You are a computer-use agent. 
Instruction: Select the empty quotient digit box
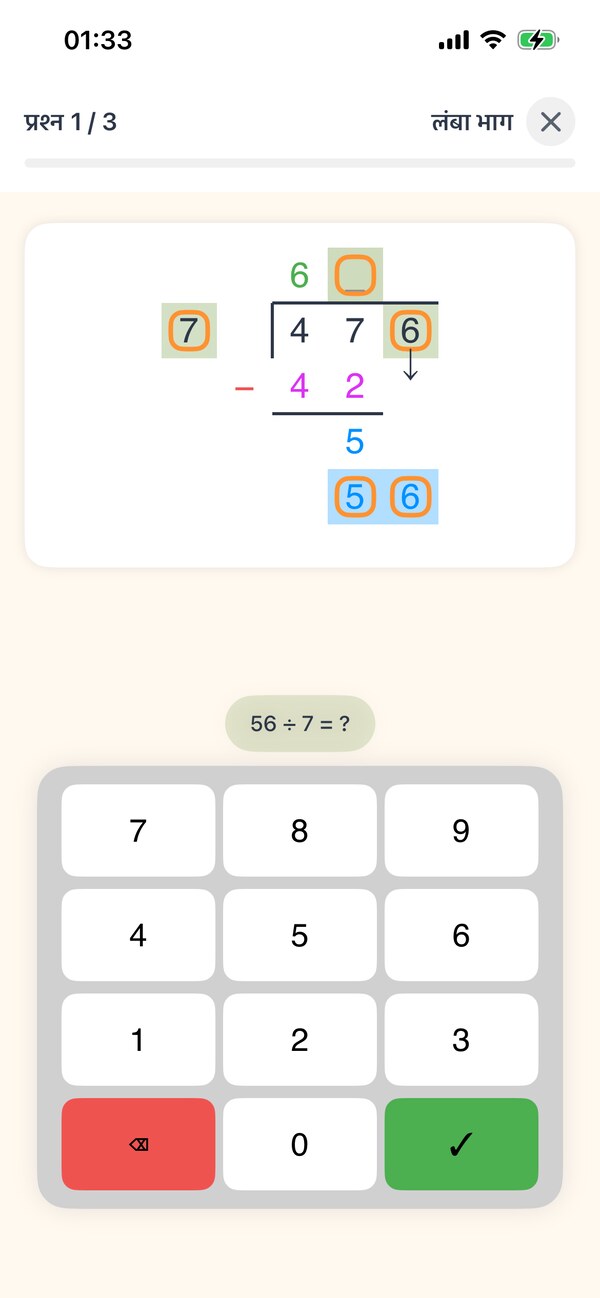click(355, 274)
